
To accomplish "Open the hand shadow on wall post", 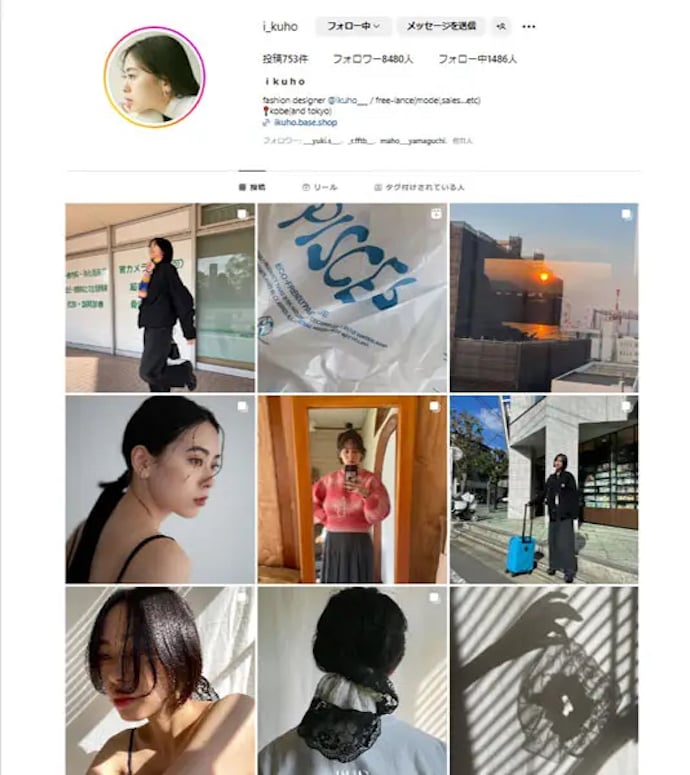I will click(x=543, y=680).
